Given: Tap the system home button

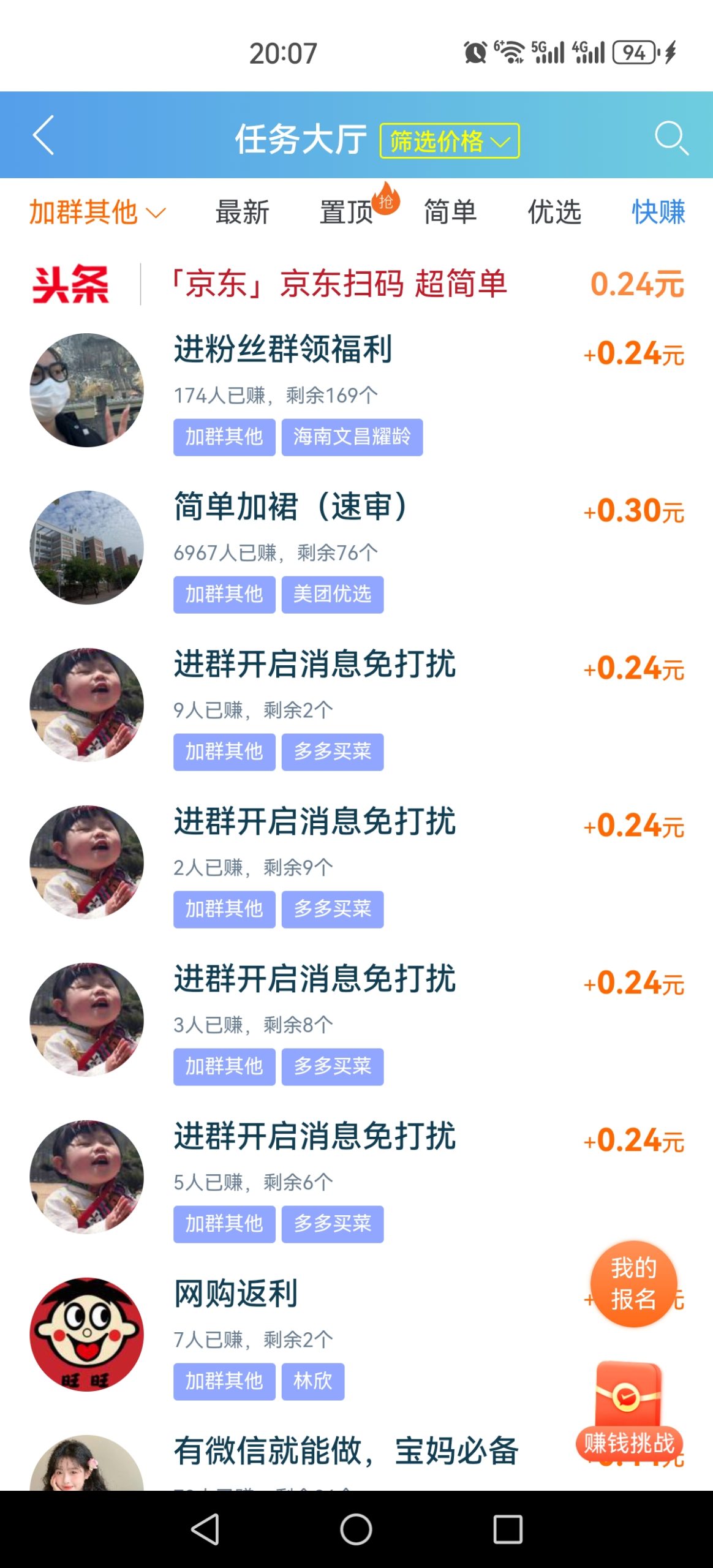Looking at the screenshot, I should (356, 1529).
